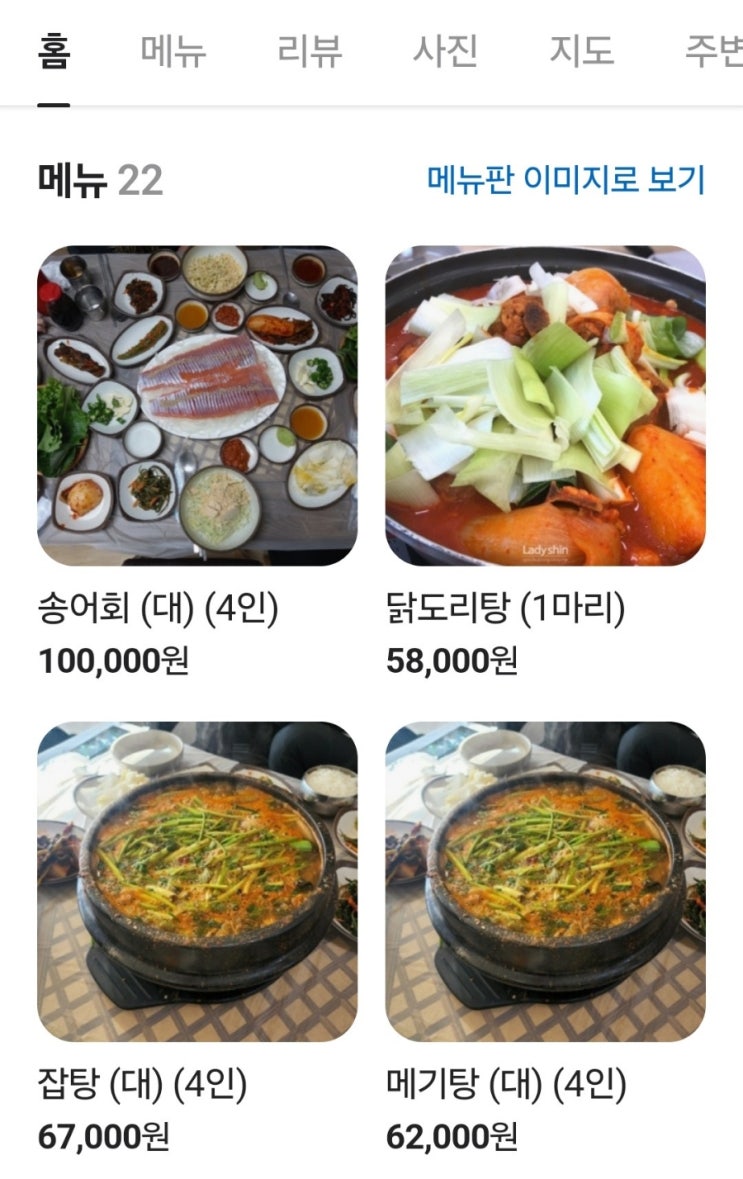Go to the 지도 tab
The image size is (743, 1179).
pyautogui.click(x=581, y=51)
